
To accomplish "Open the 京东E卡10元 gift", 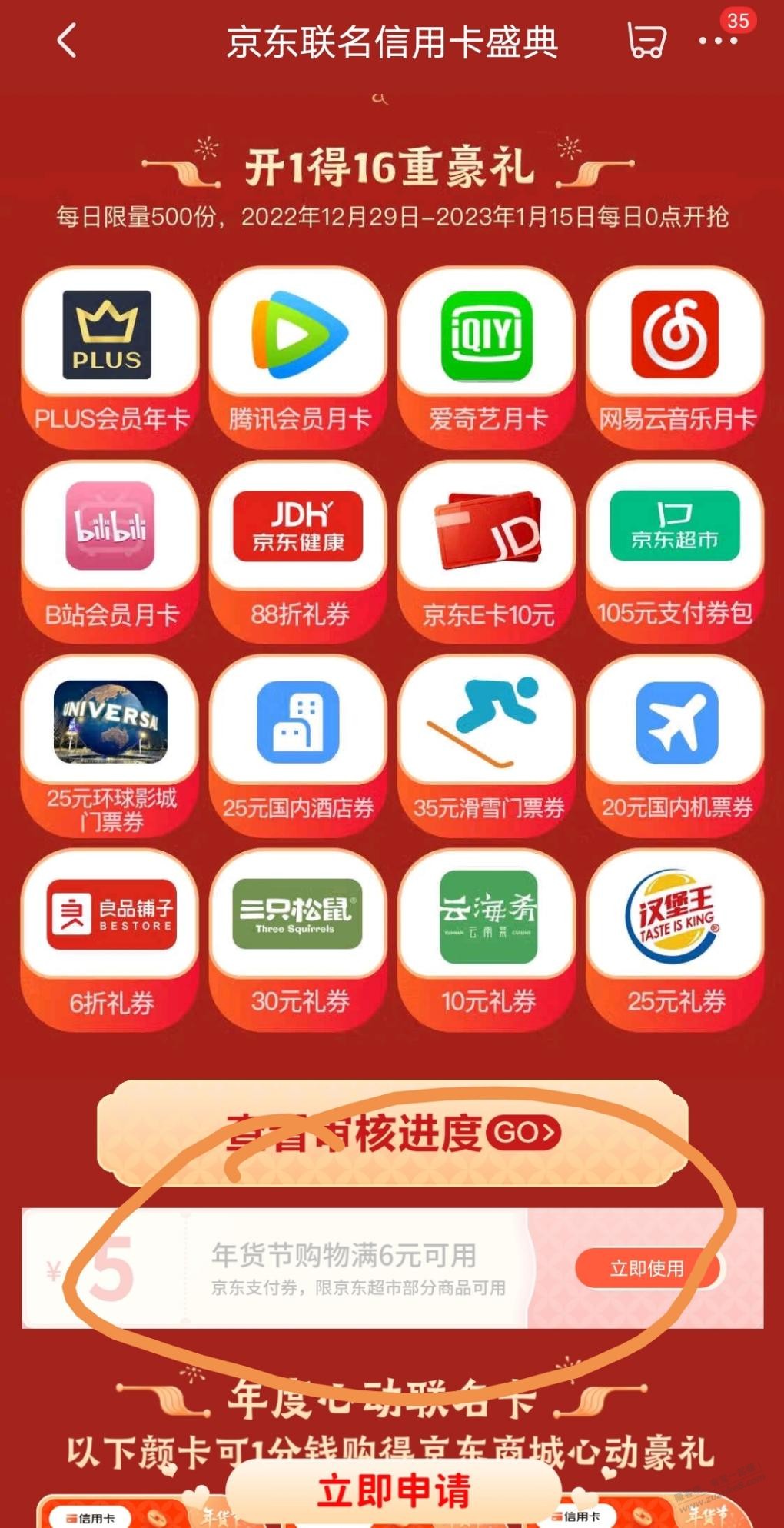I will 487,551.
